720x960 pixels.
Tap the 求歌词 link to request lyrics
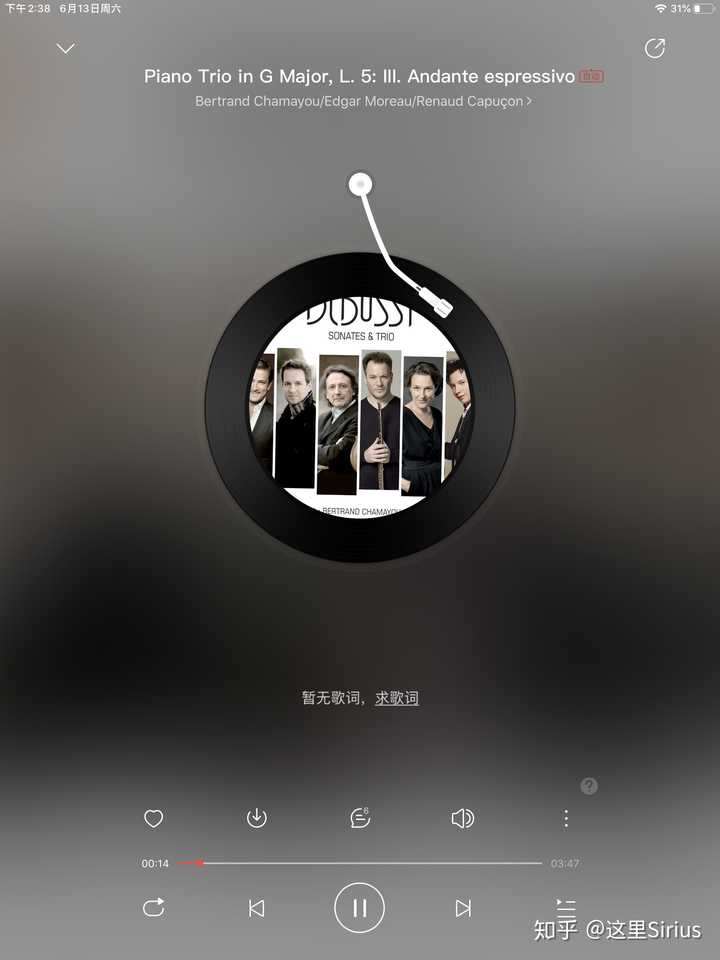pos(397,698)
